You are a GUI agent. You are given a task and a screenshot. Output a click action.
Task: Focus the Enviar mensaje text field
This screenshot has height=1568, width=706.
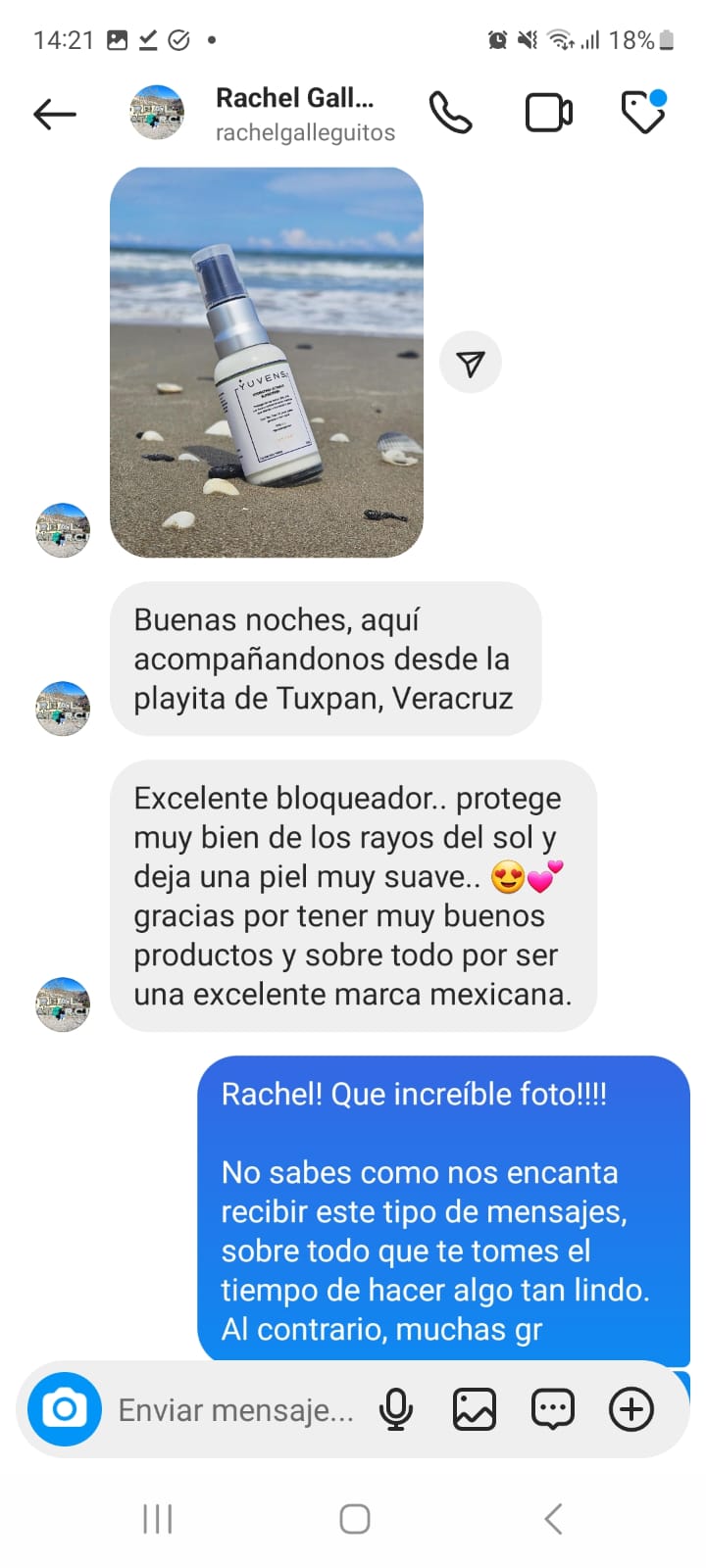click(x=235, y=1410)
